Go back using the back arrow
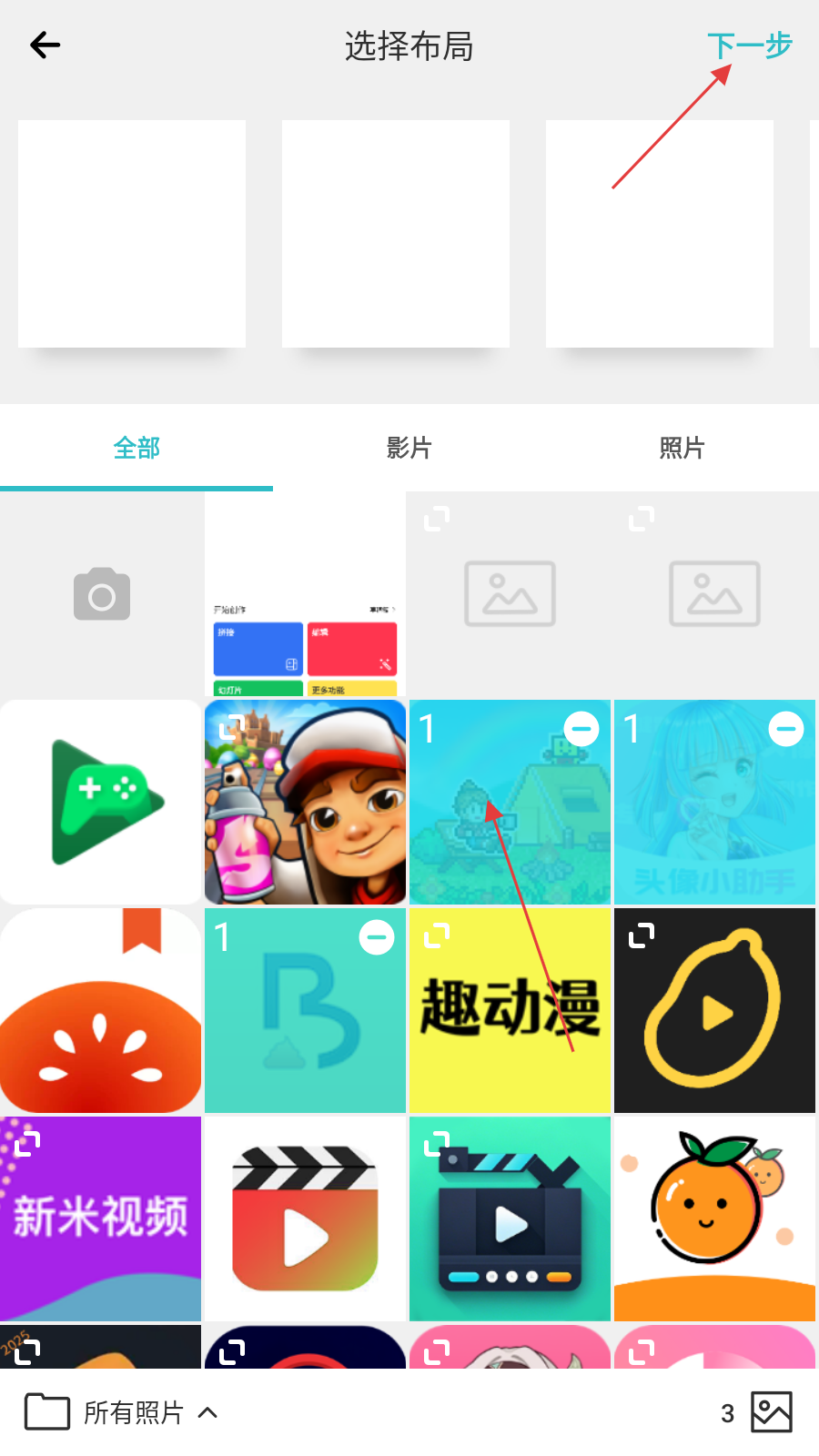The width and height of the screenshot is (819, 1456). point(45,45)
